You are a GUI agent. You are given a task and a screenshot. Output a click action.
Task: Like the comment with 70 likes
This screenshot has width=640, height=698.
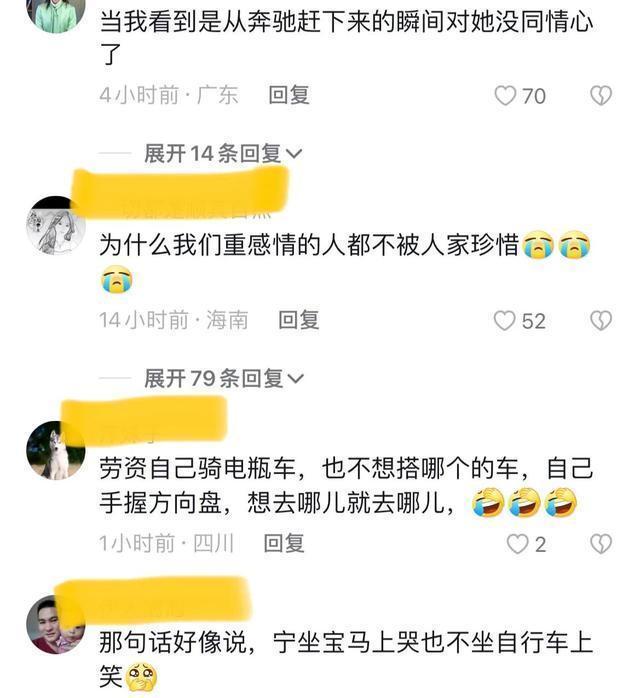pyautogui.click(x=506, y=96)
